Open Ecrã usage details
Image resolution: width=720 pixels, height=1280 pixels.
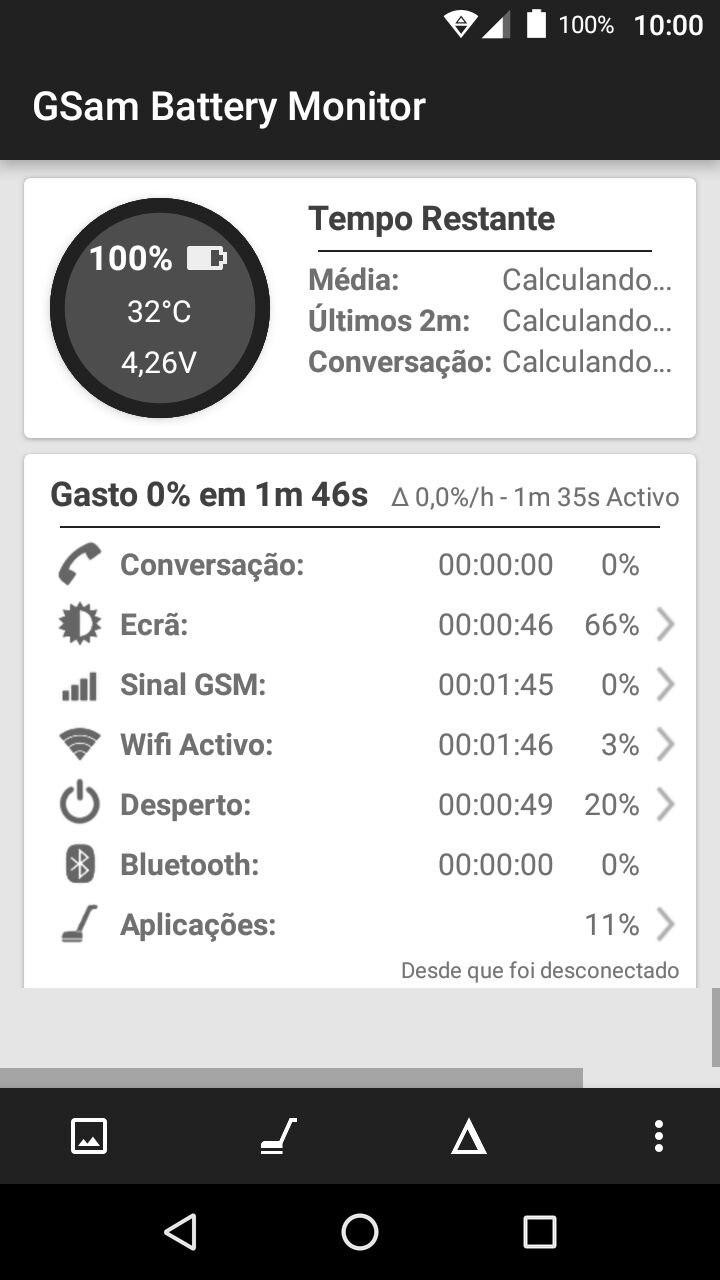(x=360, y=625)
